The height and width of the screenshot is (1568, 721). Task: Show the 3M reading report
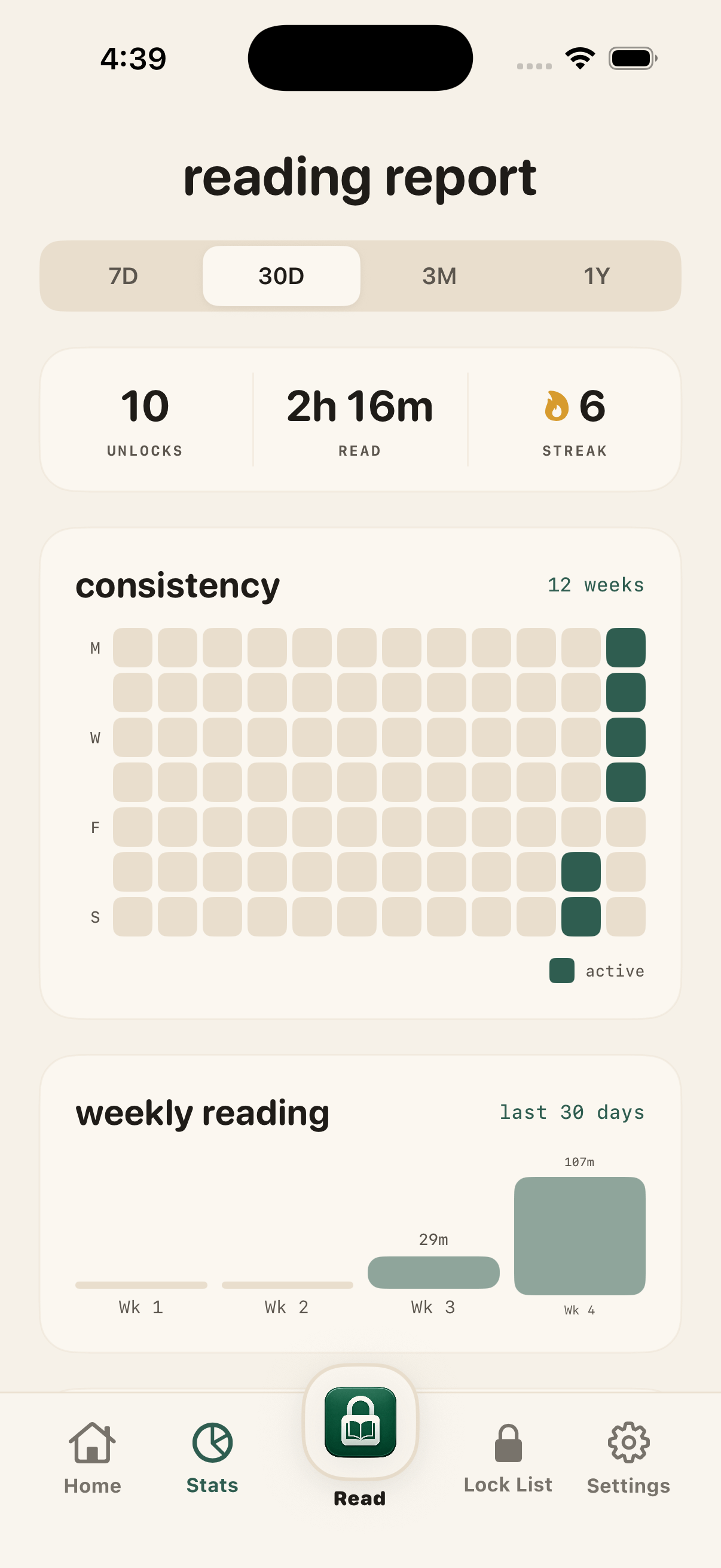coord(439,276)
